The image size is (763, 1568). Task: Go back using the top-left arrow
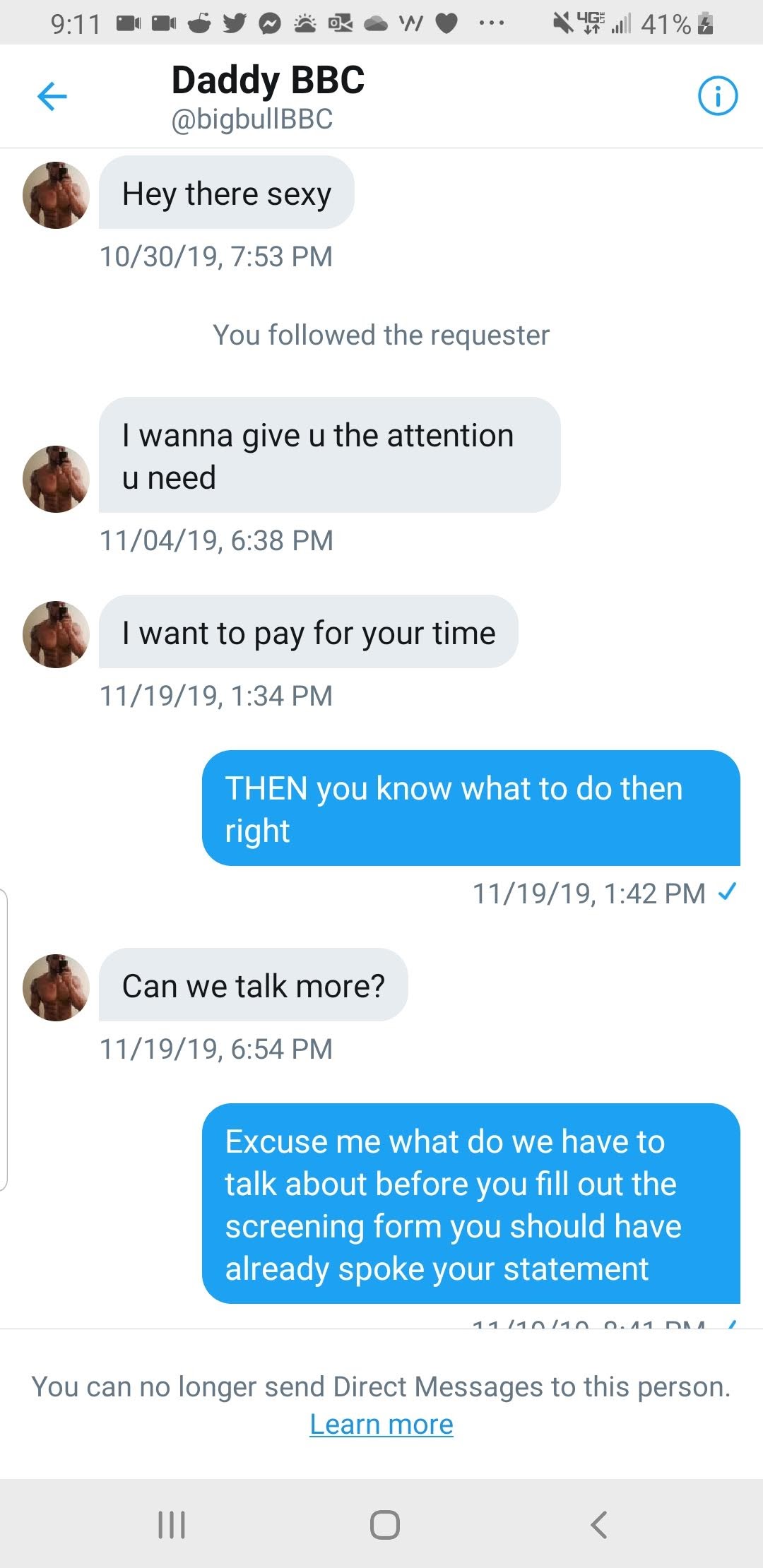pyautogui.click(x=52, y=97)
